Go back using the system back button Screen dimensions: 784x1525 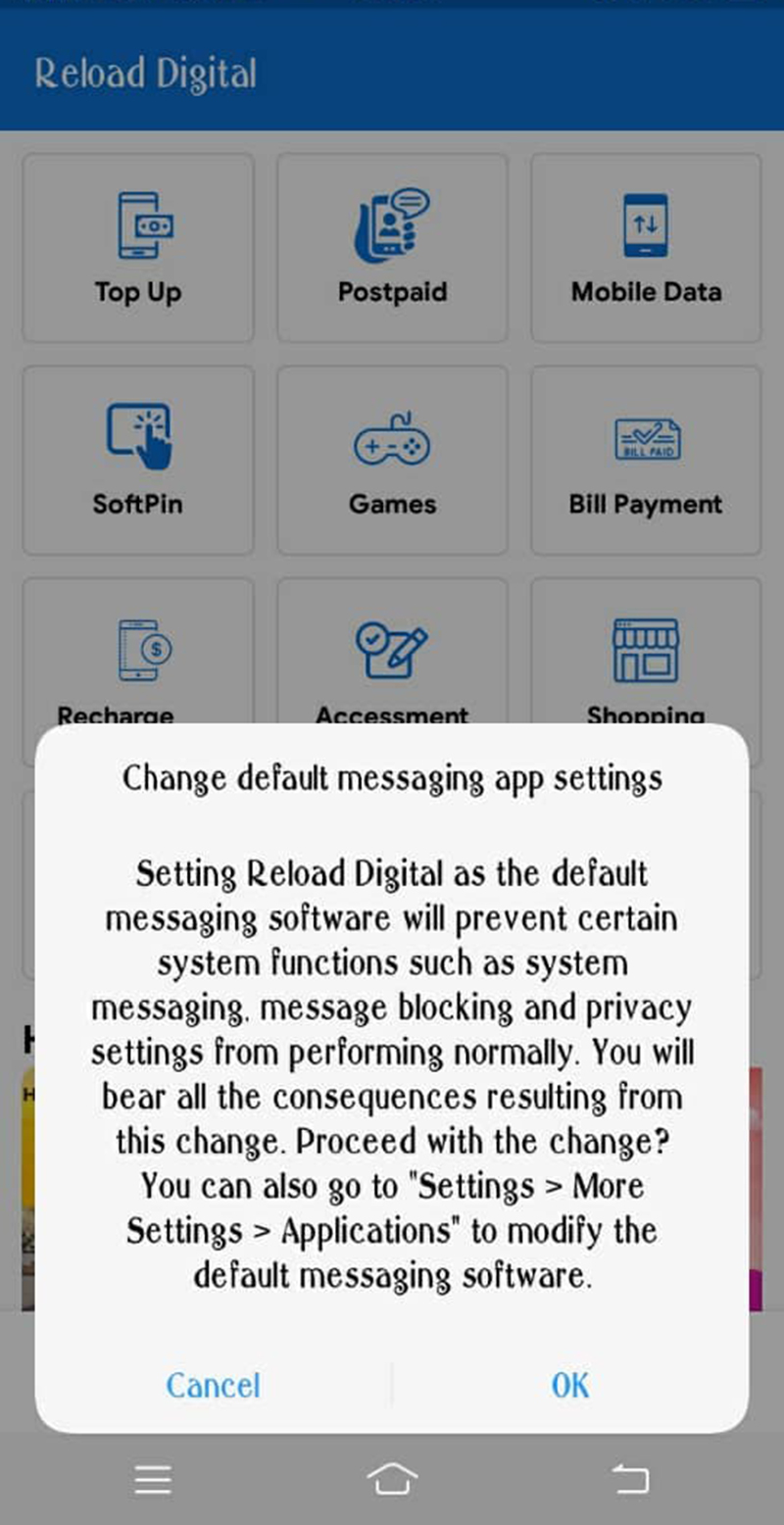[630, 1479]
